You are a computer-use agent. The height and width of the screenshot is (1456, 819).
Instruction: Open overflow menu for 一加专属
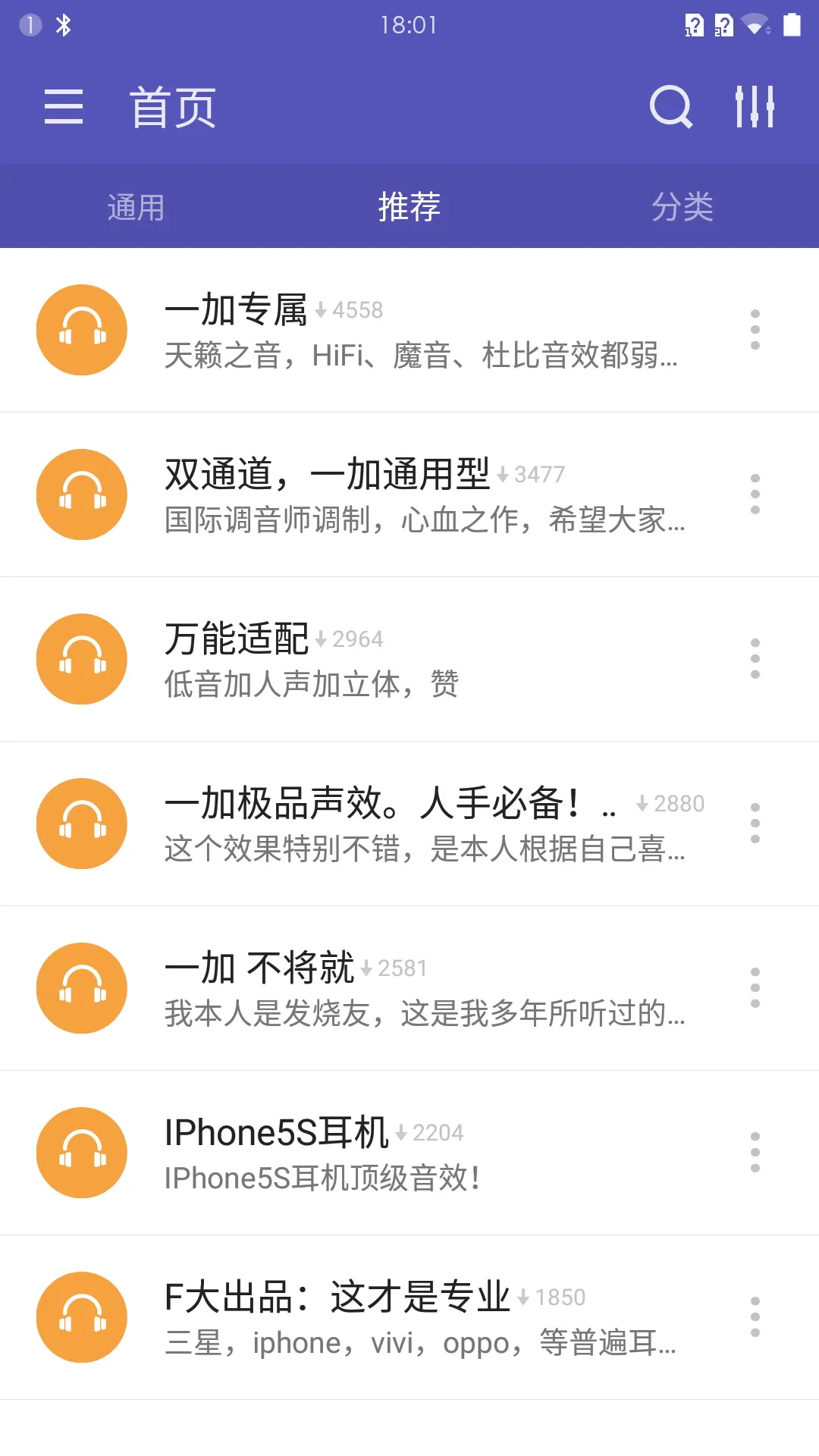[x=755, y=330]
